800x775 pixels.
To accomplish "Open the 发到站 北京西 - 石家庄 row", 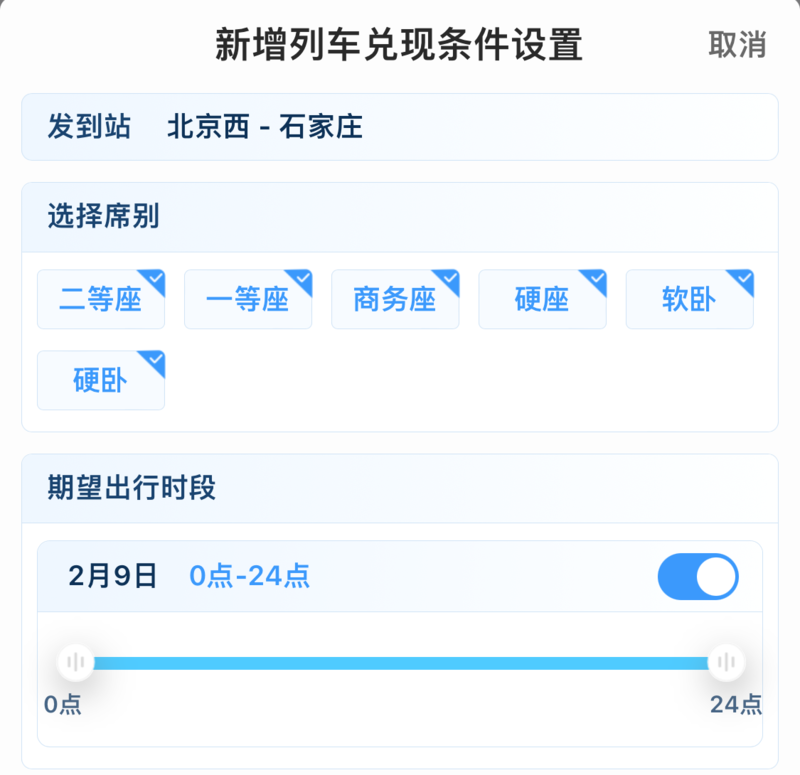I will coord(399,127).
